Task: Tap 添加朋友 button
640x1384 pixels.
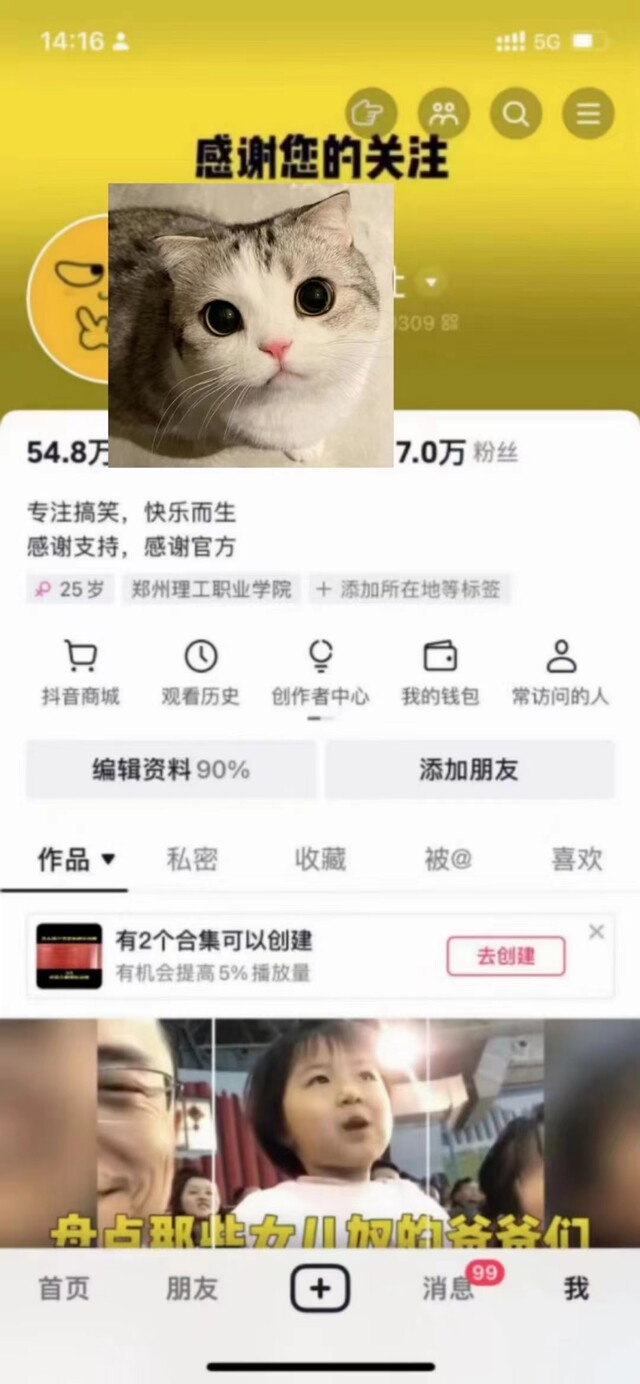Action: (469, 770)
